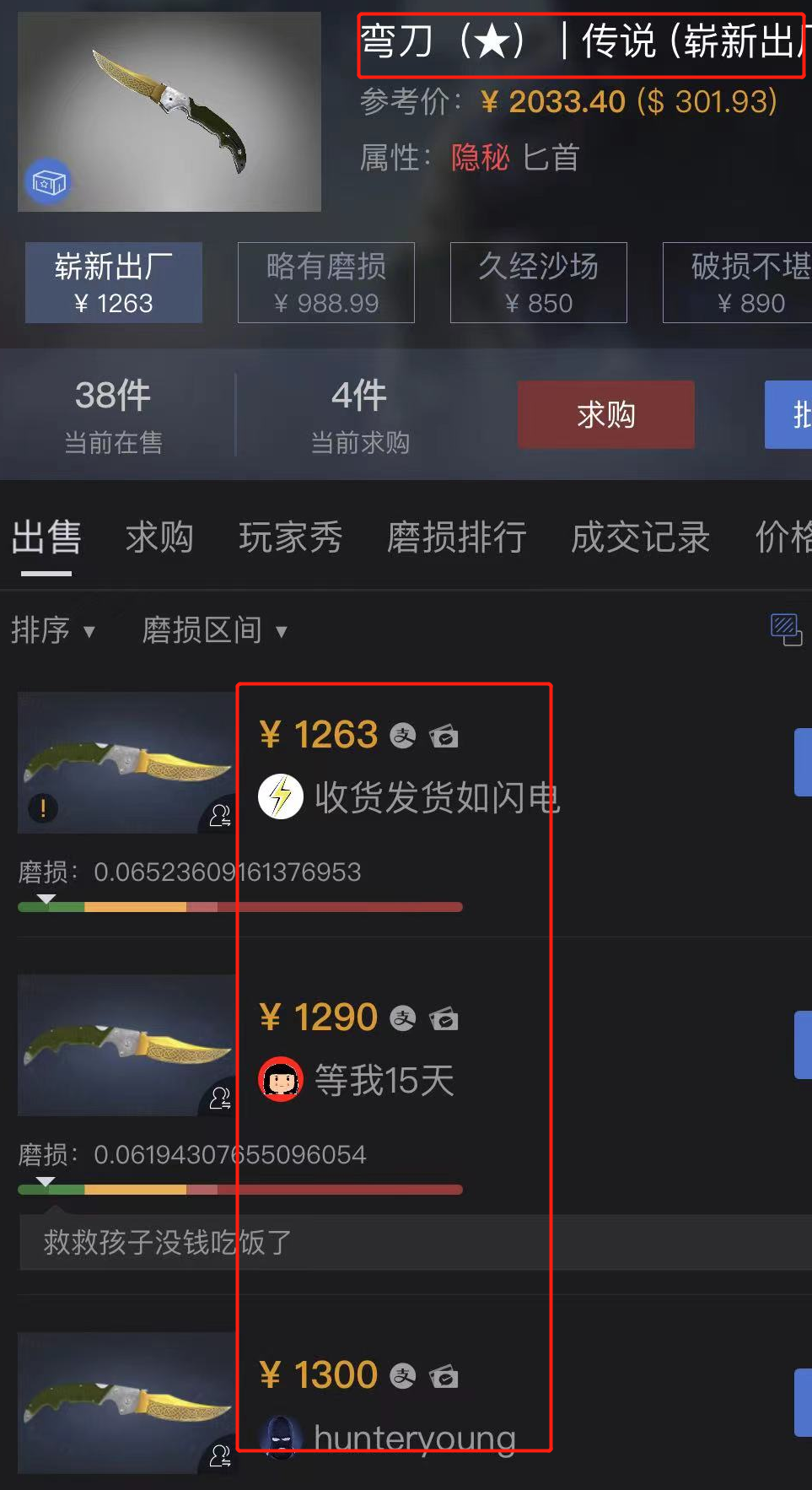Tap the 3D inspect icon on the knife image
The height and width of the screenshot is (1490, 812).
coord(48,181)
